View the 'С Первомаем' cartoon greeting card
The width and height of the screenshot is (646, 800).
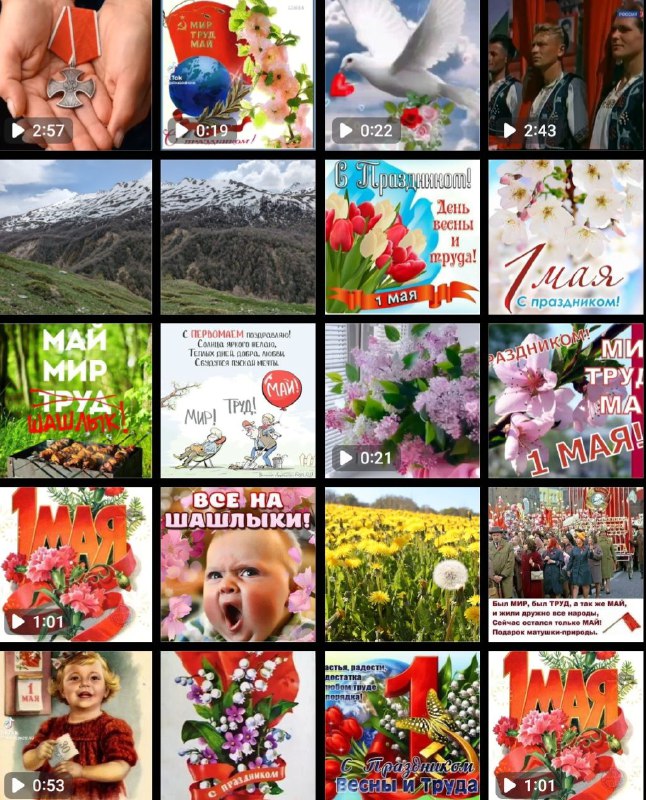click(x=238, y=400)
